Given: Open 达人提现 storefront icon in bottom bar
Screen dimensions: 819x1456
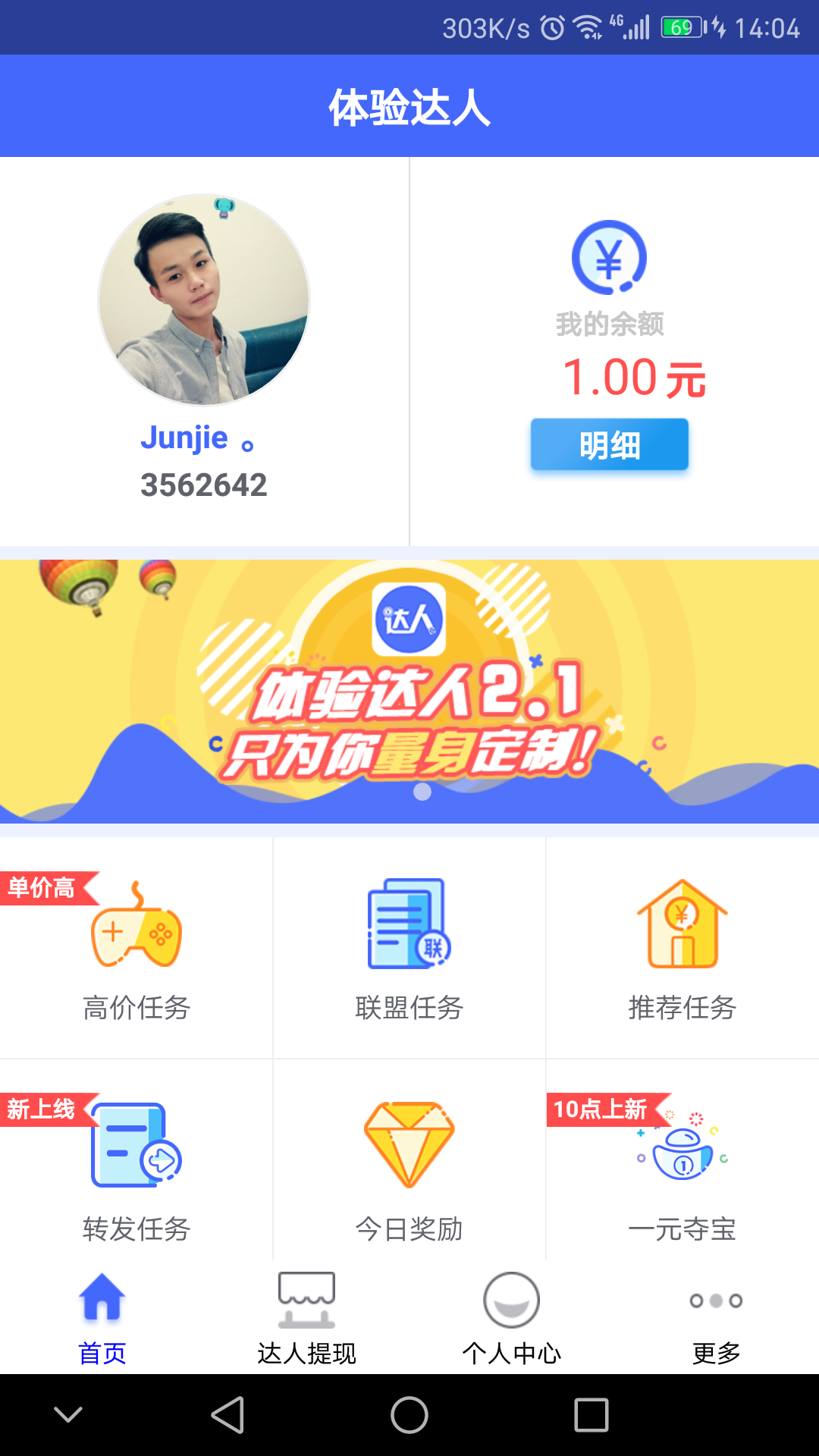Looking at the screenshot, I should click(x=307, y=1299).
